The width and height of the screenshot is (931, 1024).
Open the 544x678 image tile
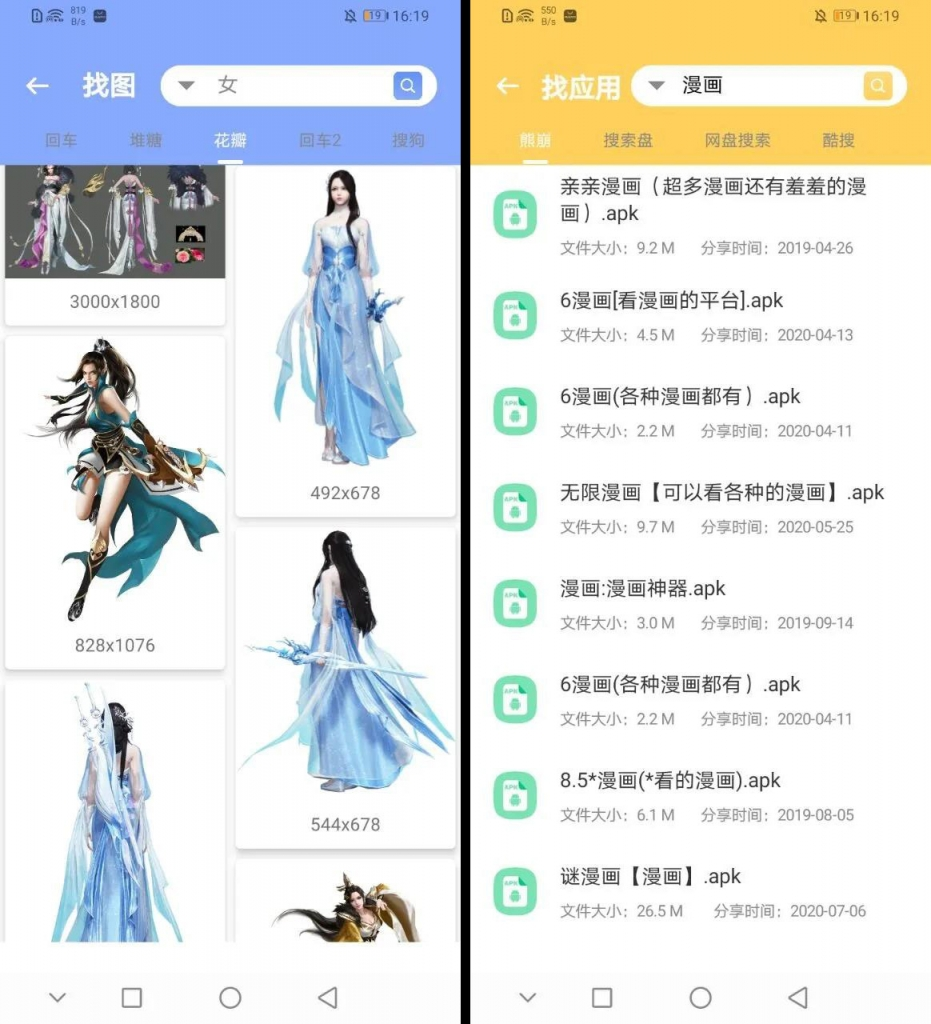click(x=345, y=680)
